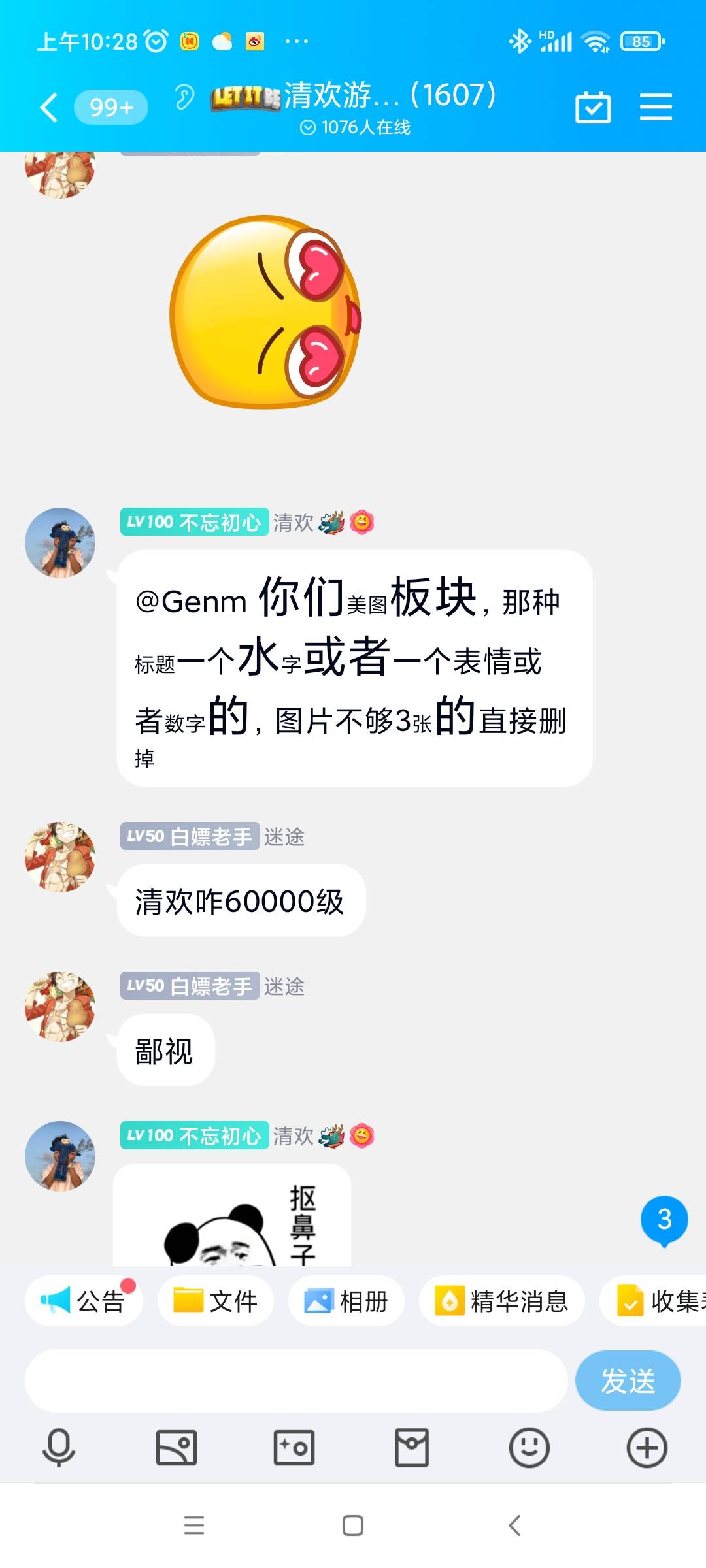Image resolution: width=706 pixels, height=1568 pixels.
Task: Record a voice message with microphone
Action: click(x=59, y=1448)
